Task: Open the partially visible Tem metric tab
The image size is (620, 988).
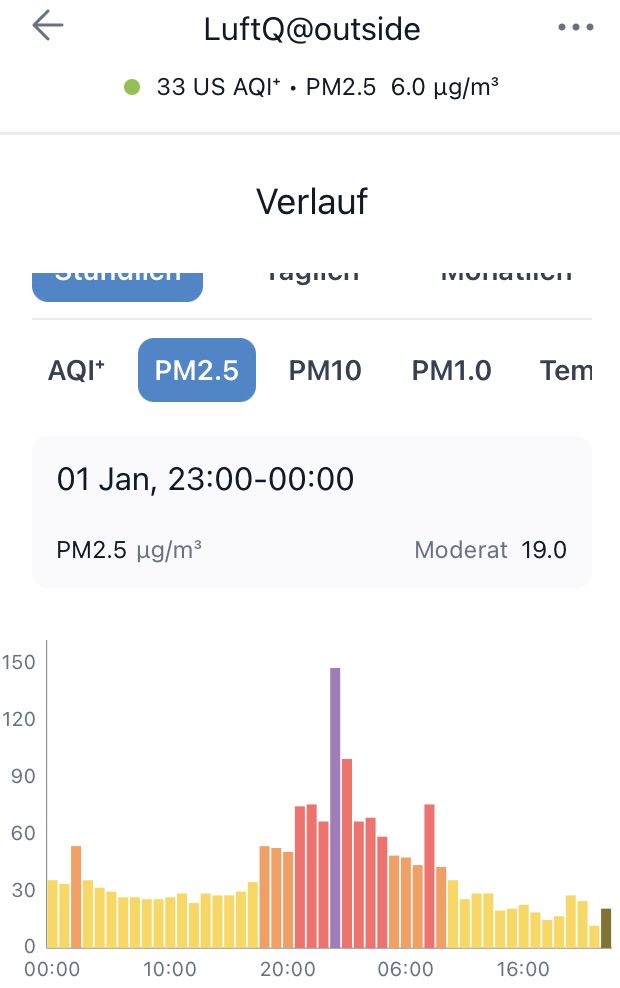Action: coord(566,371)
